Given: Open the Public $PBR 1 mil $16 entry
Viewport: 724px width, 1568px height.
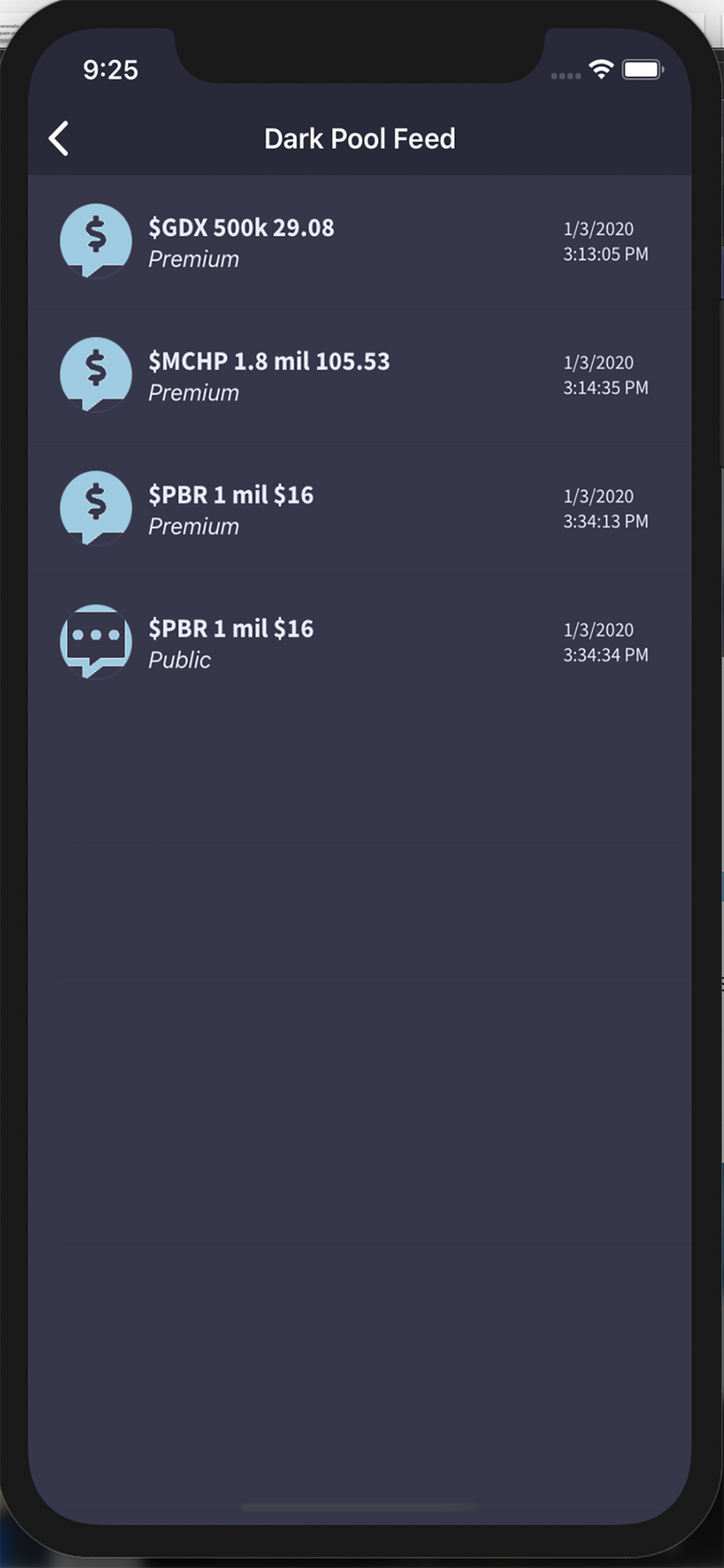Looking at the screenshot, I should [x=360, y=643].
